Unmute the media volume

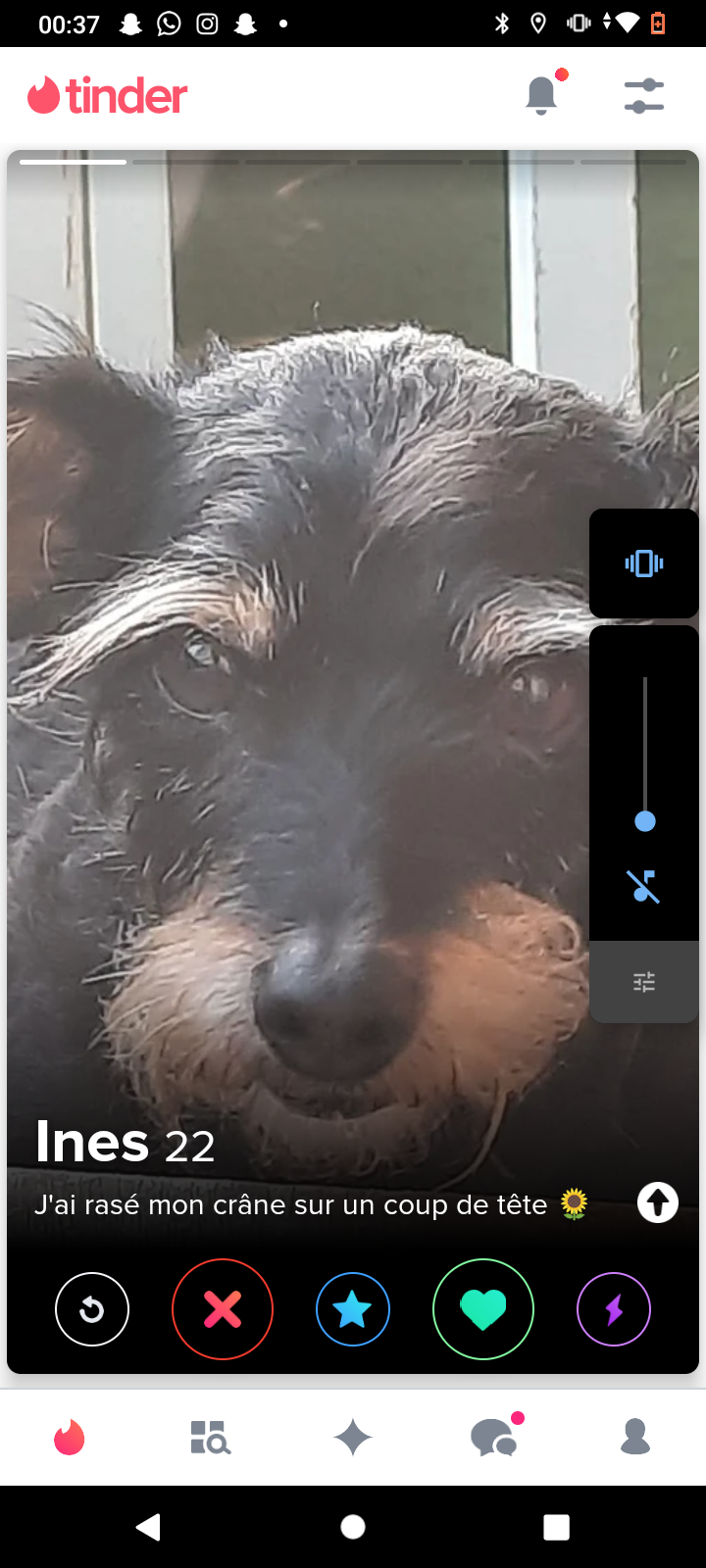[x=644, y=886]
